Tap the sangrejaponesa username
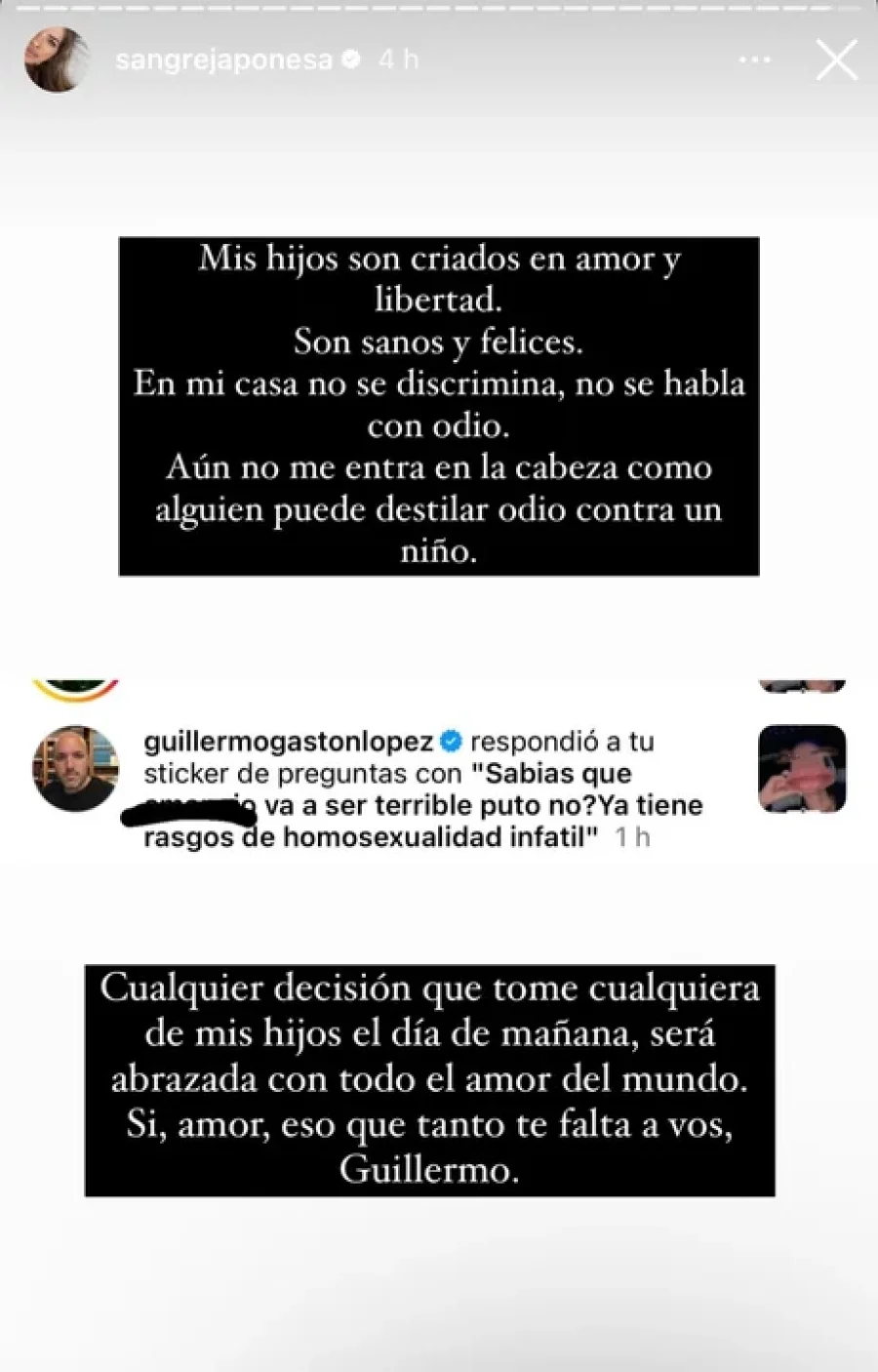 pyautogui.click(x=223, y=61)
